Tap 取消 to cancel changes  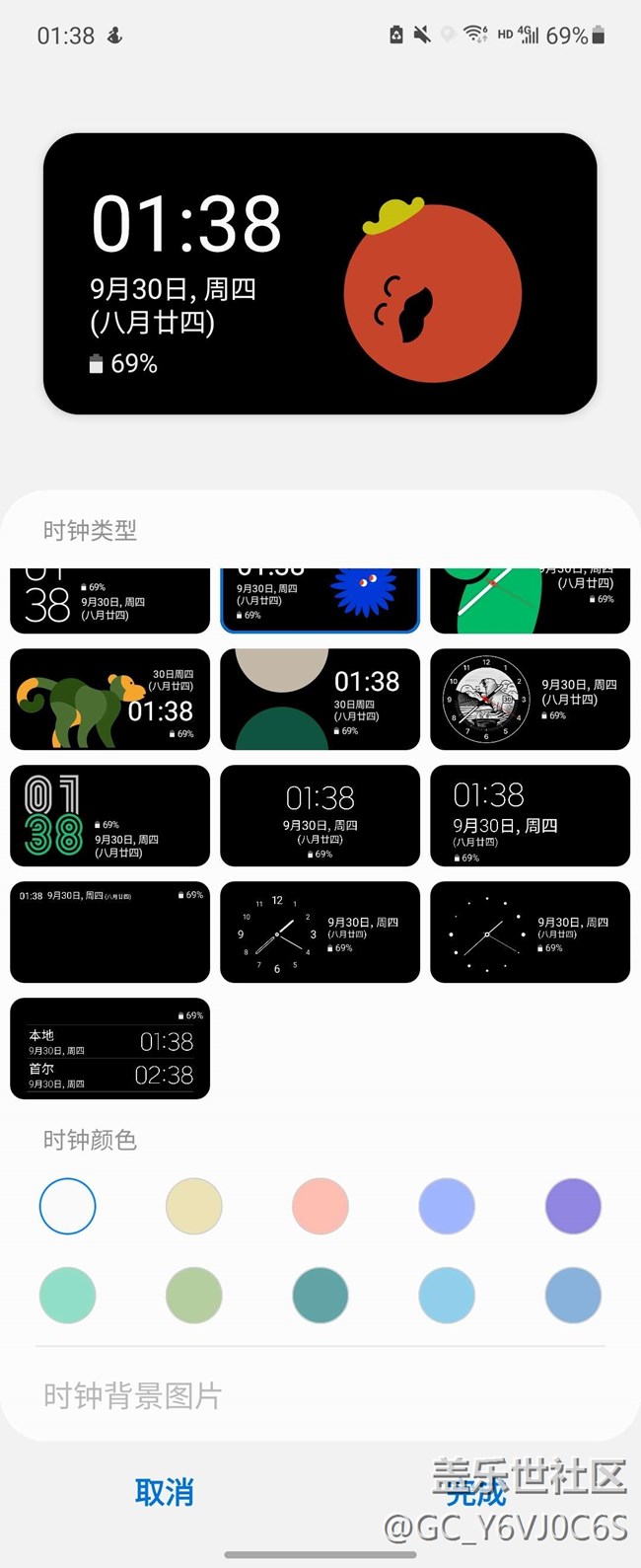pos(164,1491)
